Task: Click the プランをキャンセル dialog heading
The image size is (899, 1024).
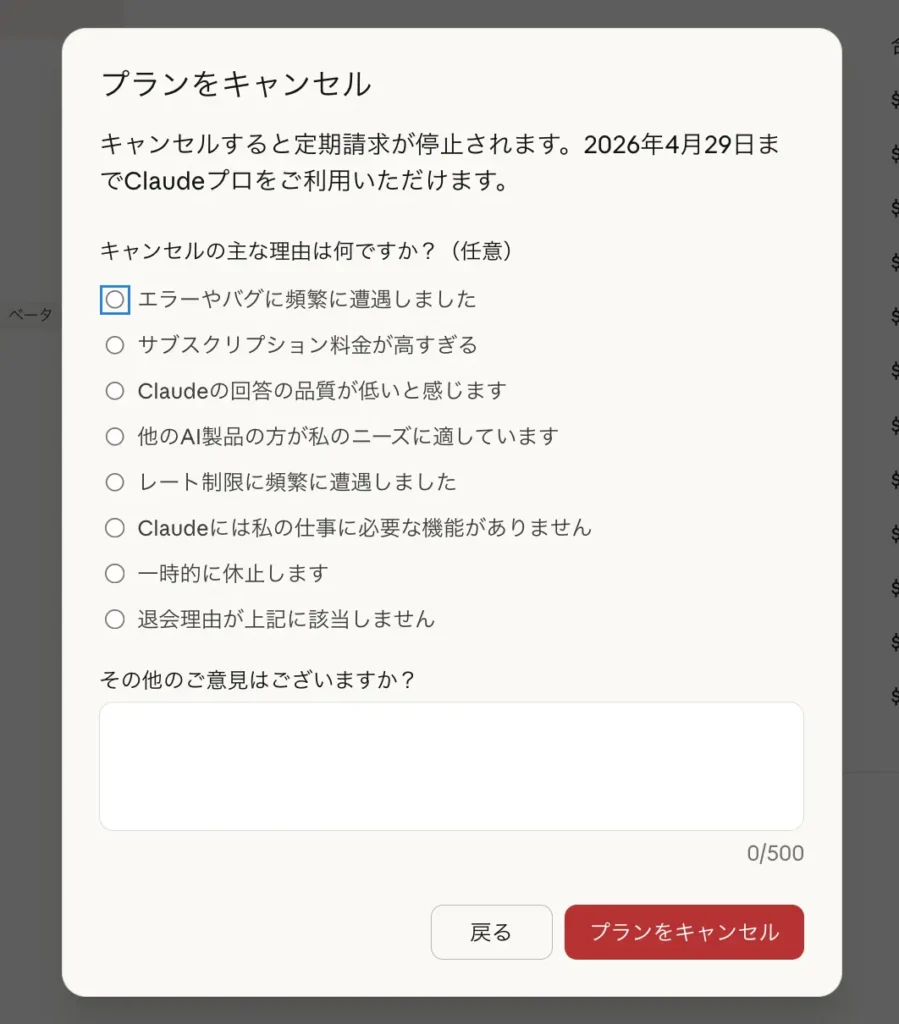Action: point(237,86)
